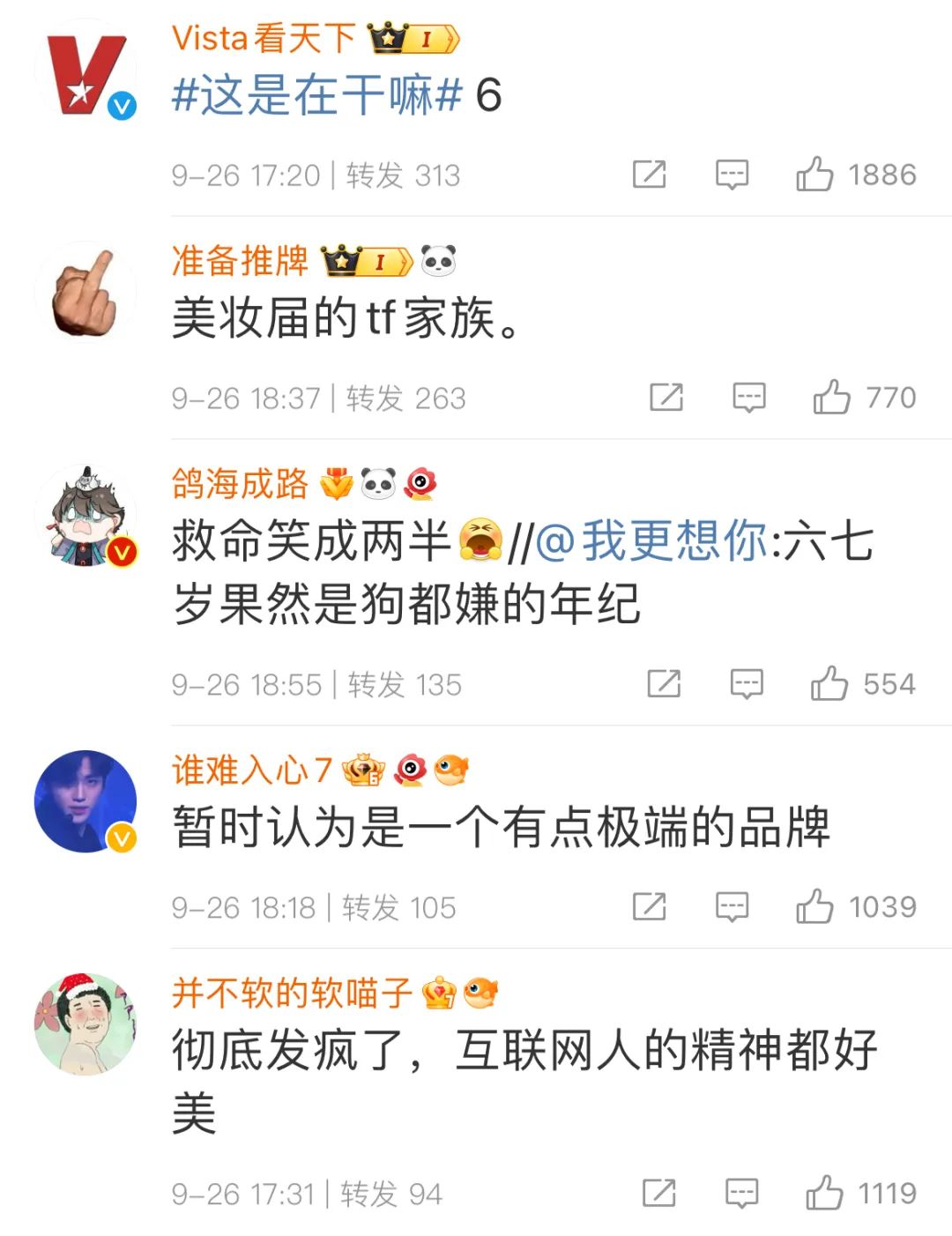
Task: Open the @我更想你 mention link
Action: [x=651, y=541]
